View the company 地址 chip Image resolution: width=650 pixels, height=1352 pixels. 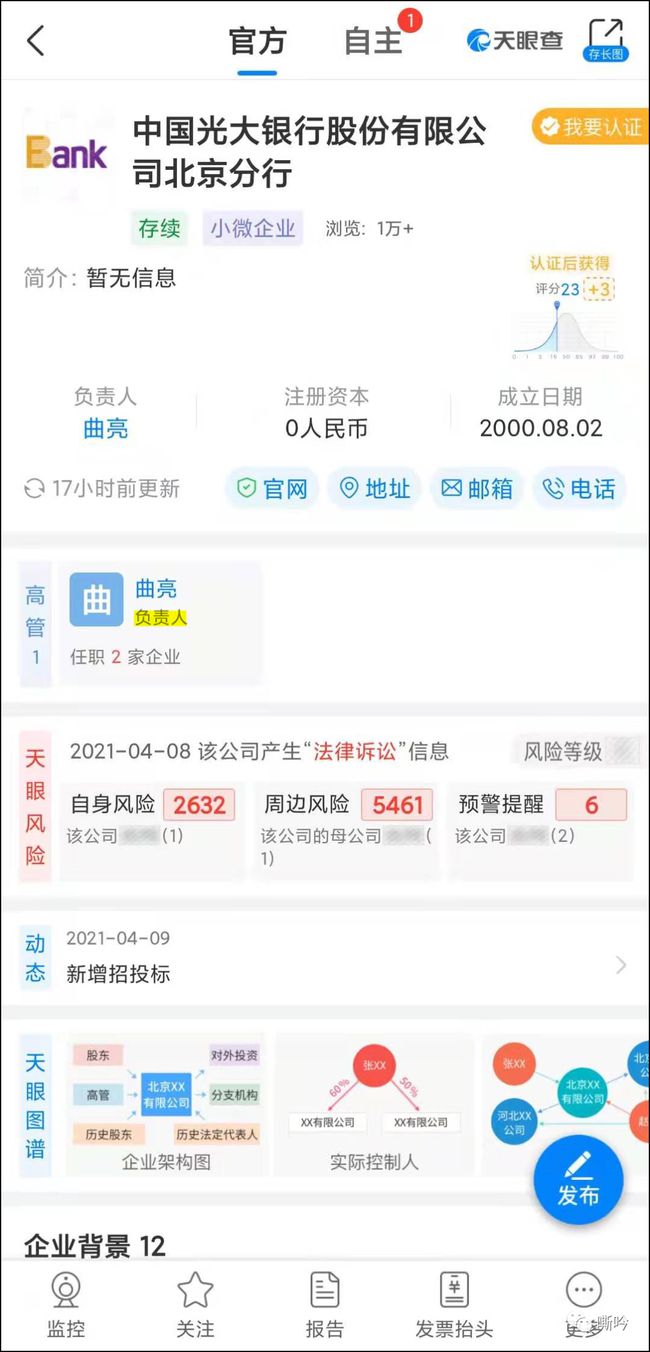coord(374,488)
